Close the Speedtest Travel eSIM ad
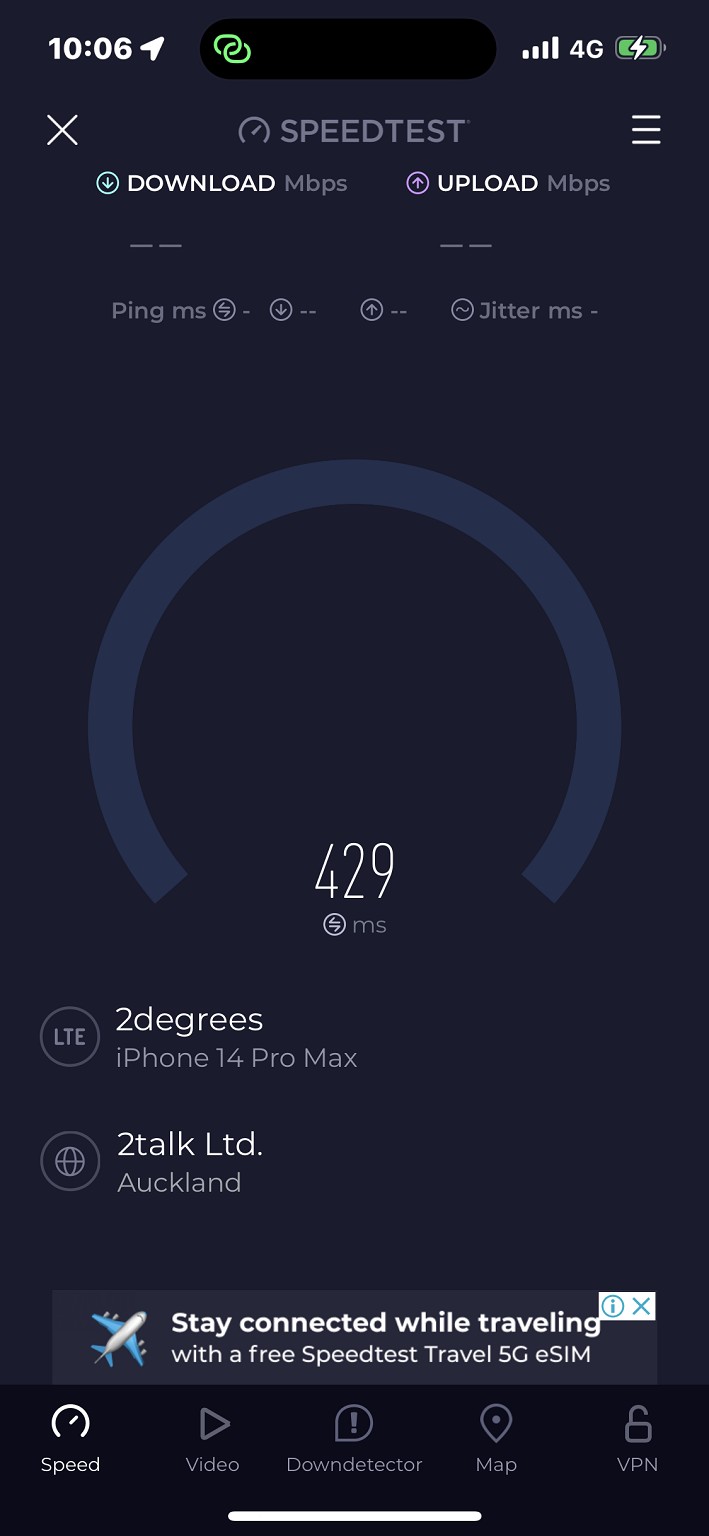Image resolution: width=709 pixels, height=1536 pixels. pyautogui.click(x=642, y=1306)
